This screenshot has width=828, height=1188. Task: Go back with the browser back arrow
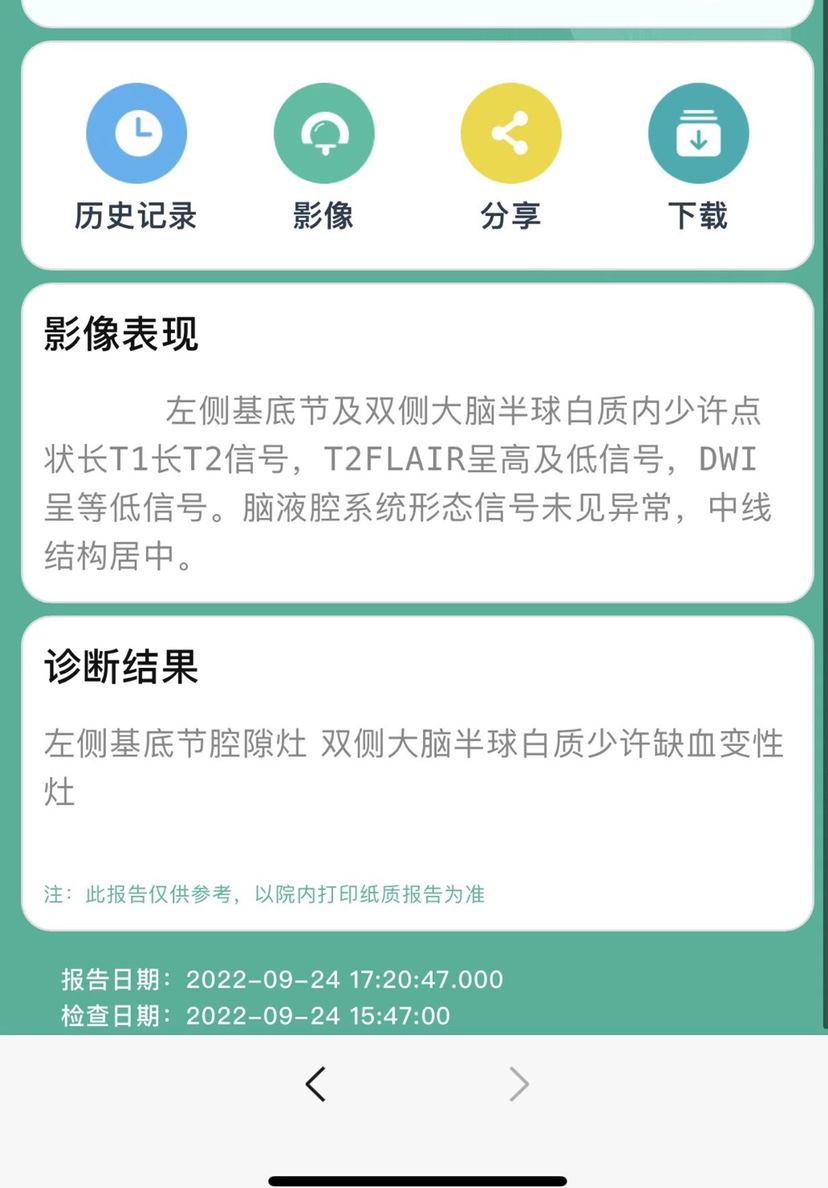pyautogui.click(x=316, y=1084)
